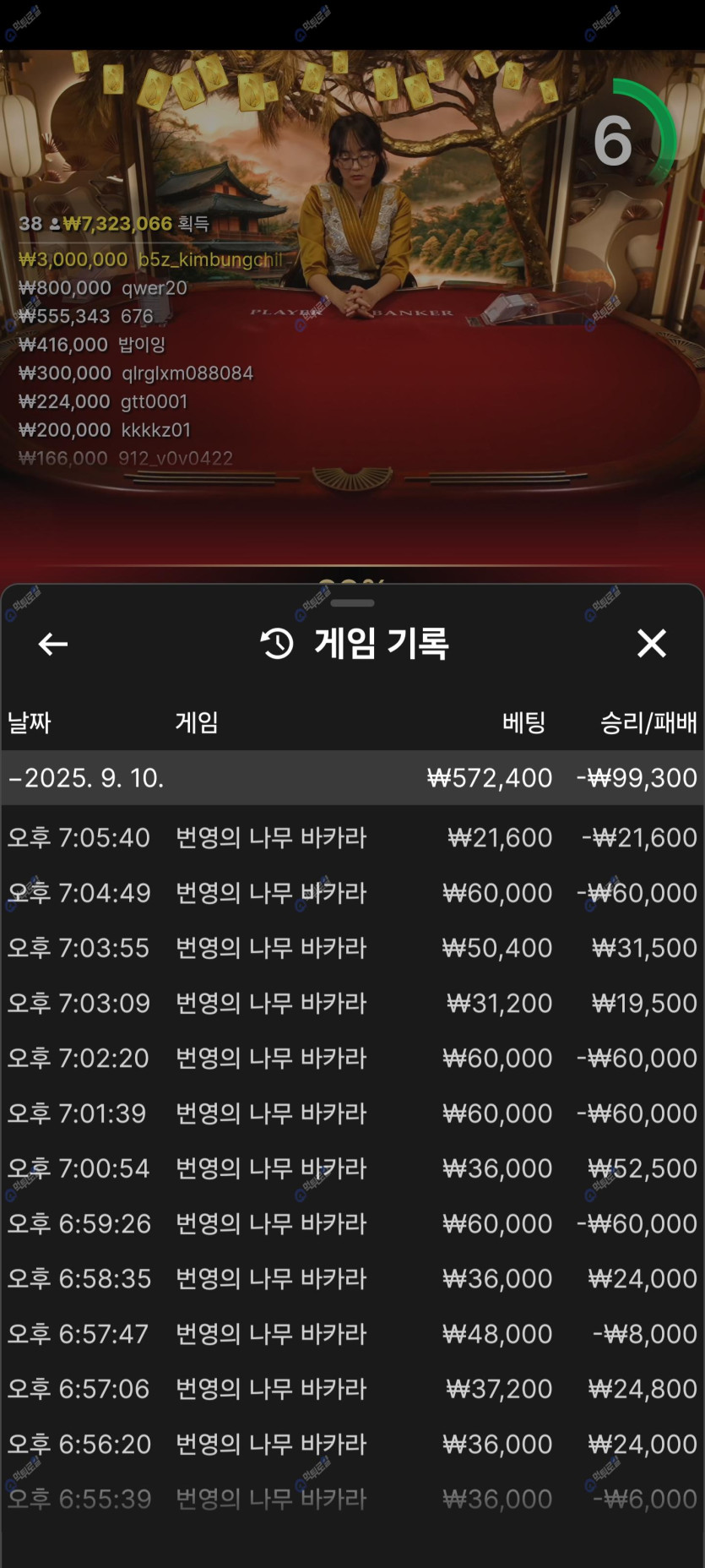Open the 오후 7:05:40 game record
The image size is (705, 1568).
tap(352, 837)
